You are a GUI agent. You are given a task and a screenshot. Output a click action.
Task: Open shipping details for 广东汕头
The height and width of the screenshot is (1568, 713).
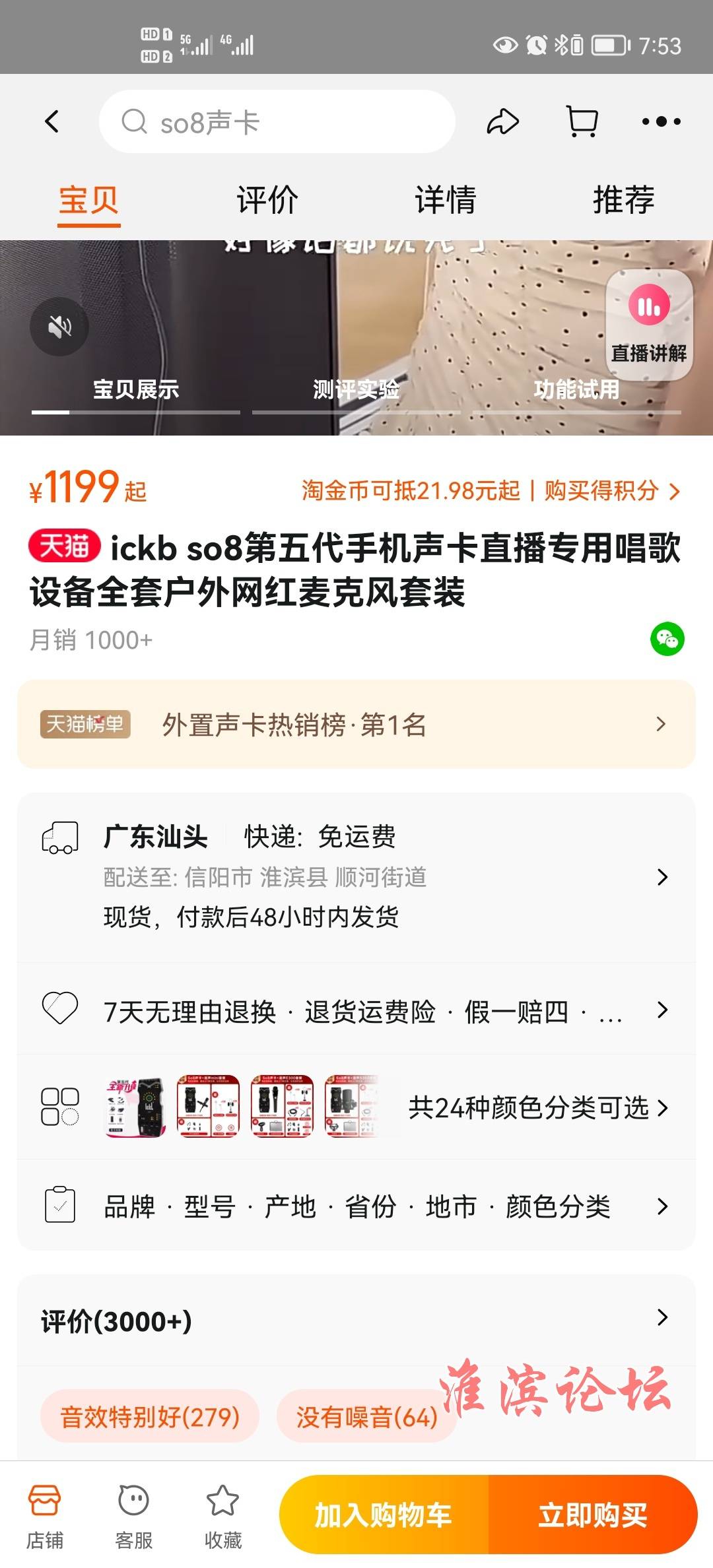[356, 876]
